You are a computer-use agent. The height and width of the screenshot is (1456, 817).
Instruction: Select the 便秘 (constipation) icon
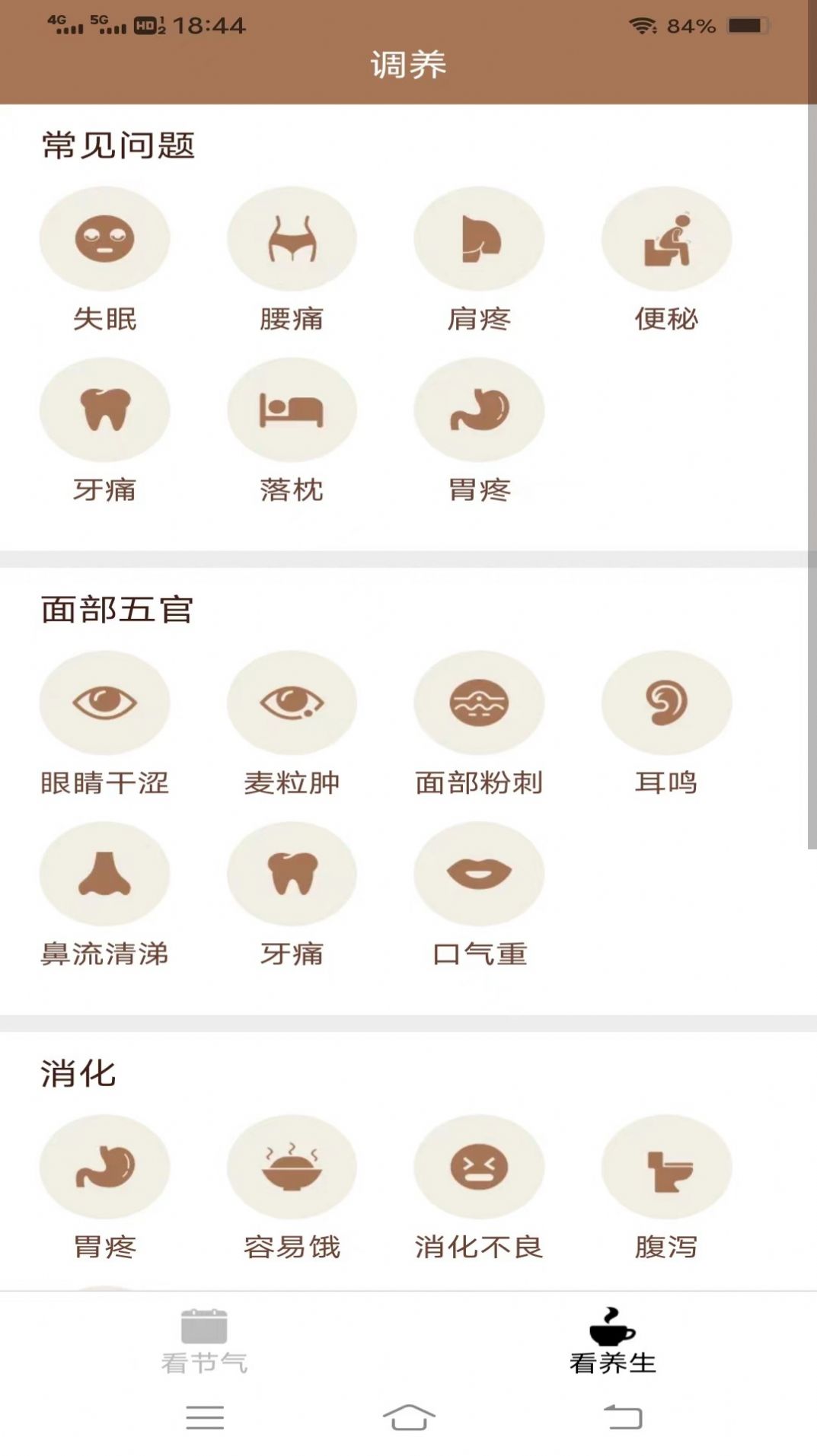pyautogui.click(x=668, y=238)
